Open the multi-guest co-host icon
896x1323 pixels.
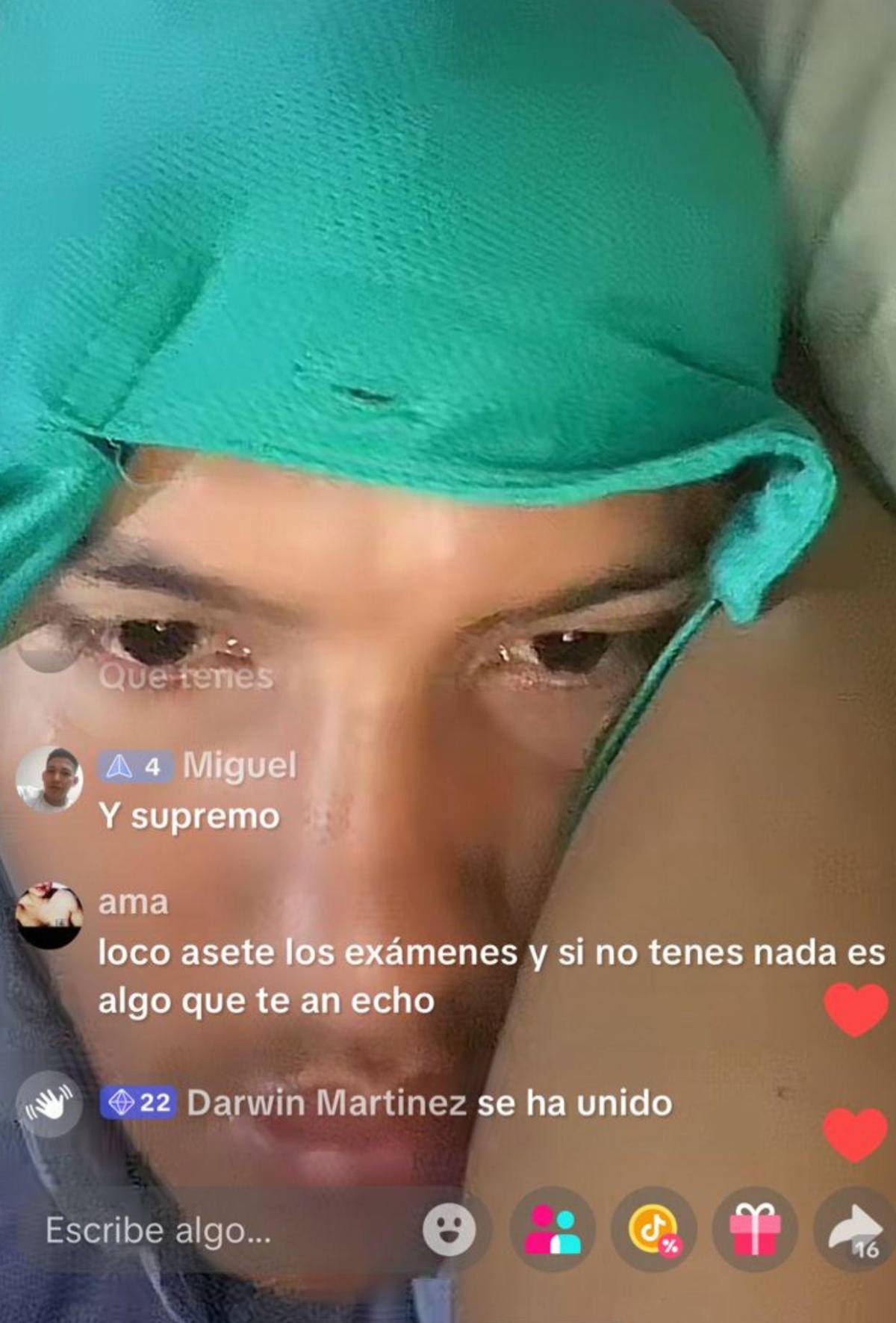point(553,1230)
